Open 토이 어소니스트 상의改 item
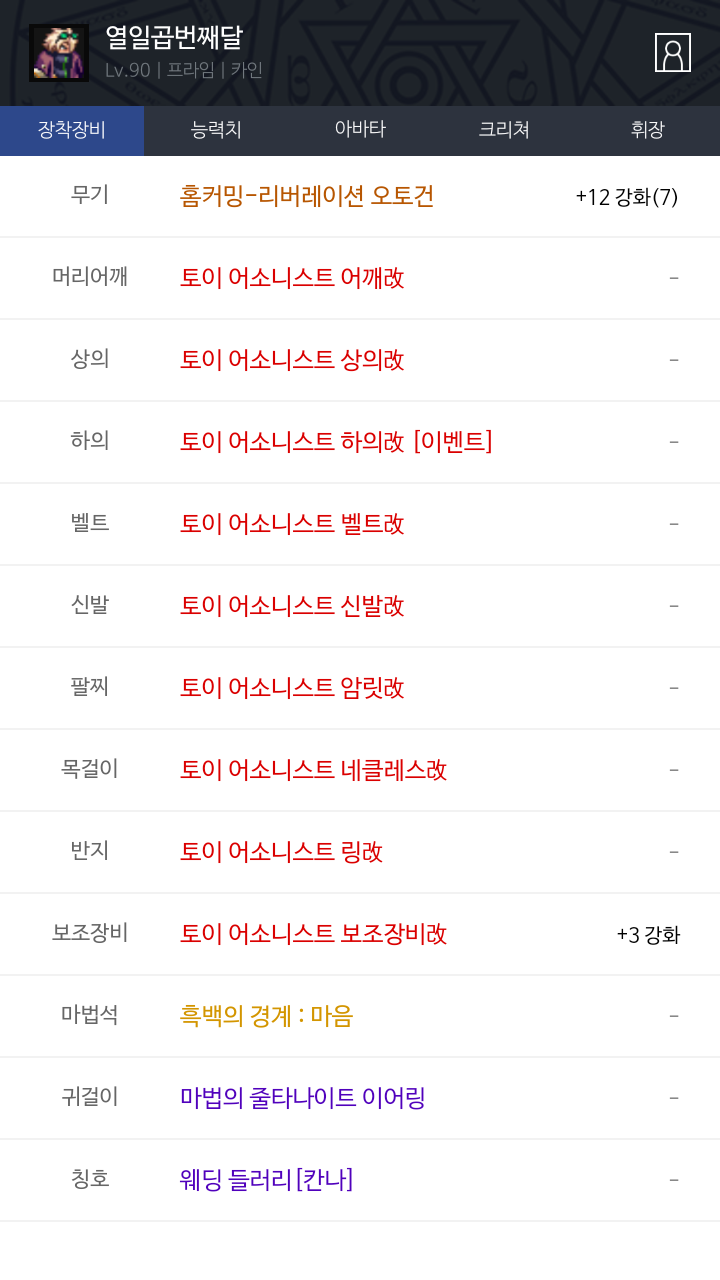Image resolution: width=720 pixels, height=1280 pixels. click(x=292, y=360)
